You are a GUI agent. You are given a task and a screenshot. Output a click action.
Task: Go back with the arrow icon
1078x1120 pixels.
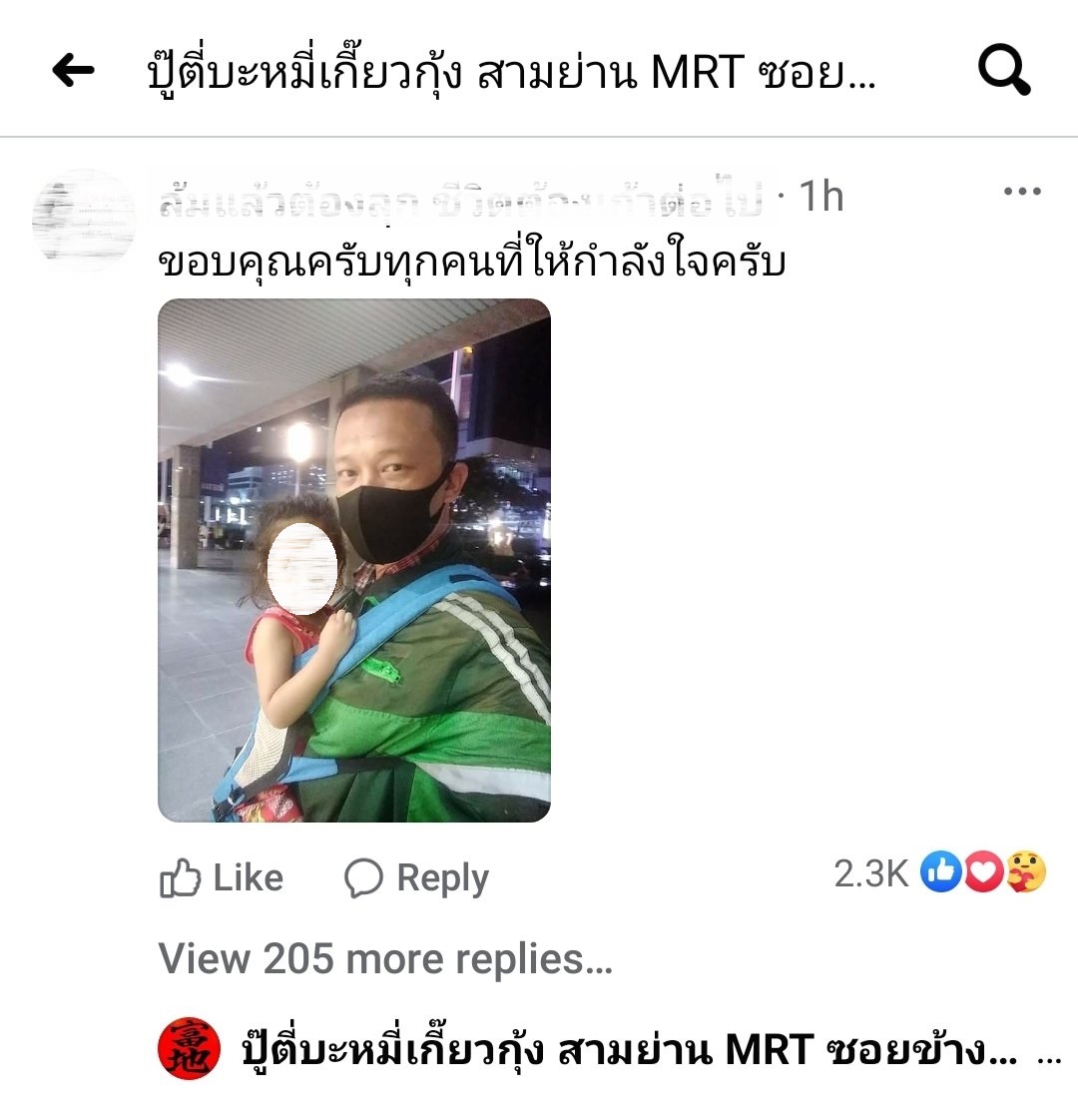tap(73, 70)
